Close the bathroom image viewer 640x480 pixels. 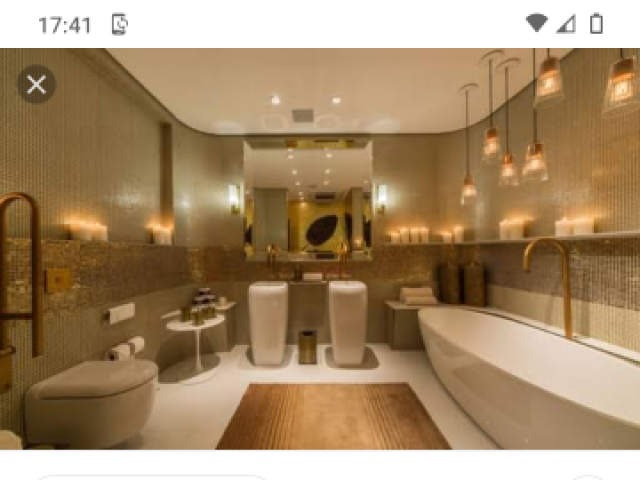point(36,85)
